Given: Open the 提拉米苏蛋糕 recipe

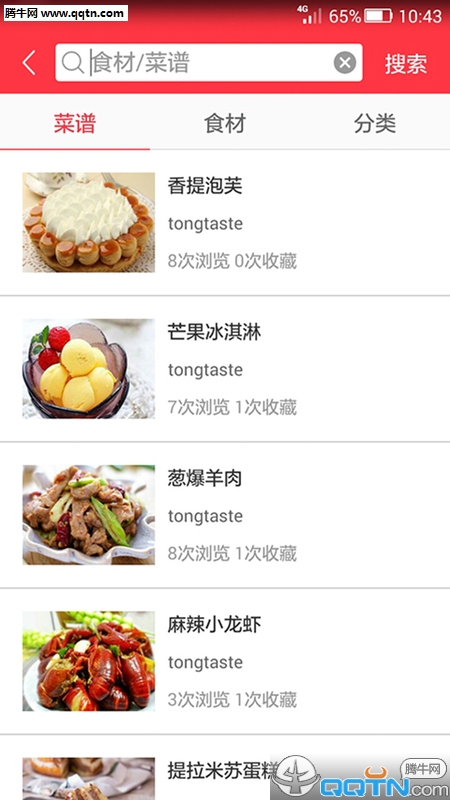Looking at the screenshot, I should [x=225, y=768].
